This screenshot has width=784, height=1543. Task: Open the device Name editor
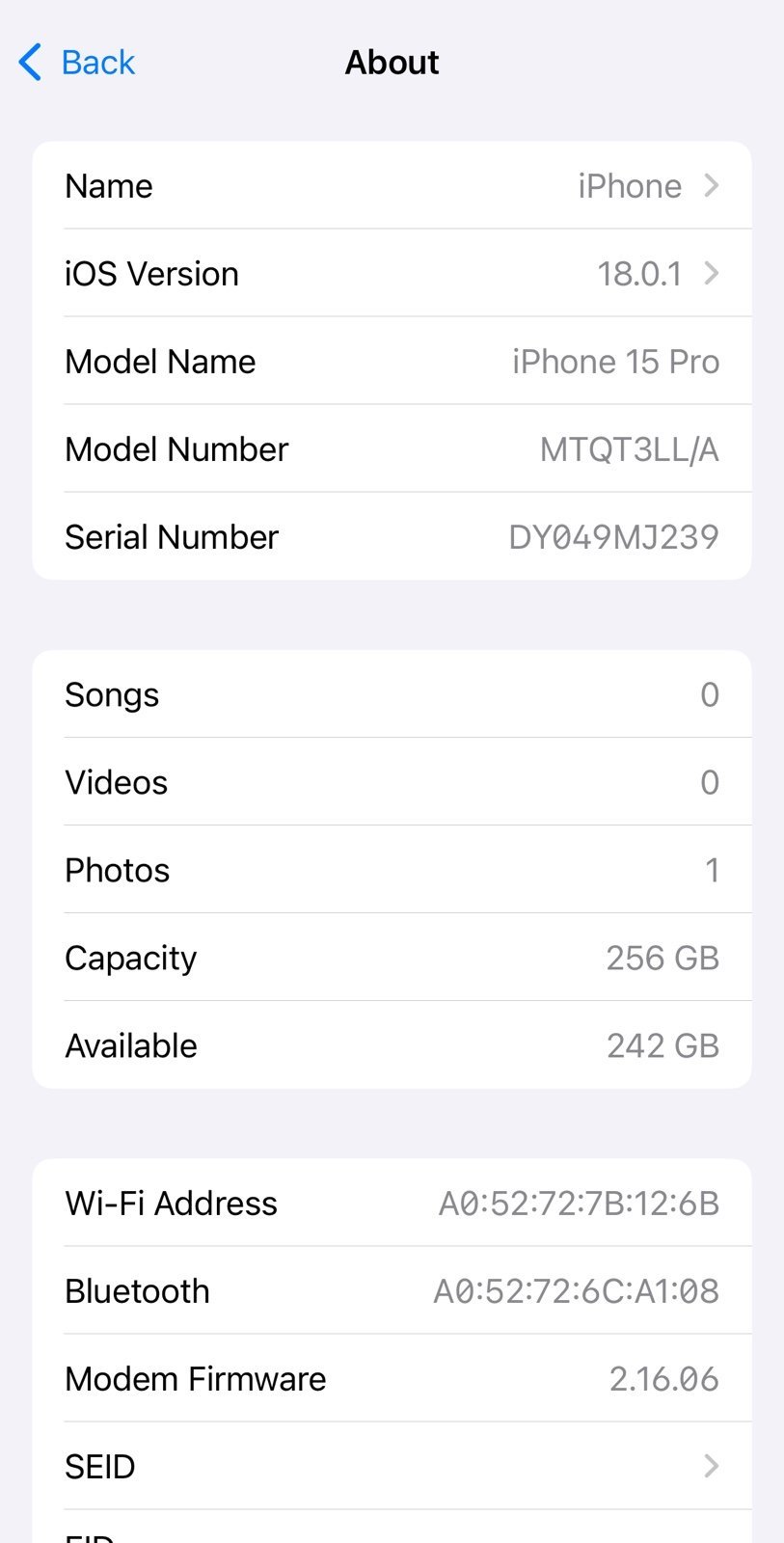pyautogui.click(x=392, y=185)
